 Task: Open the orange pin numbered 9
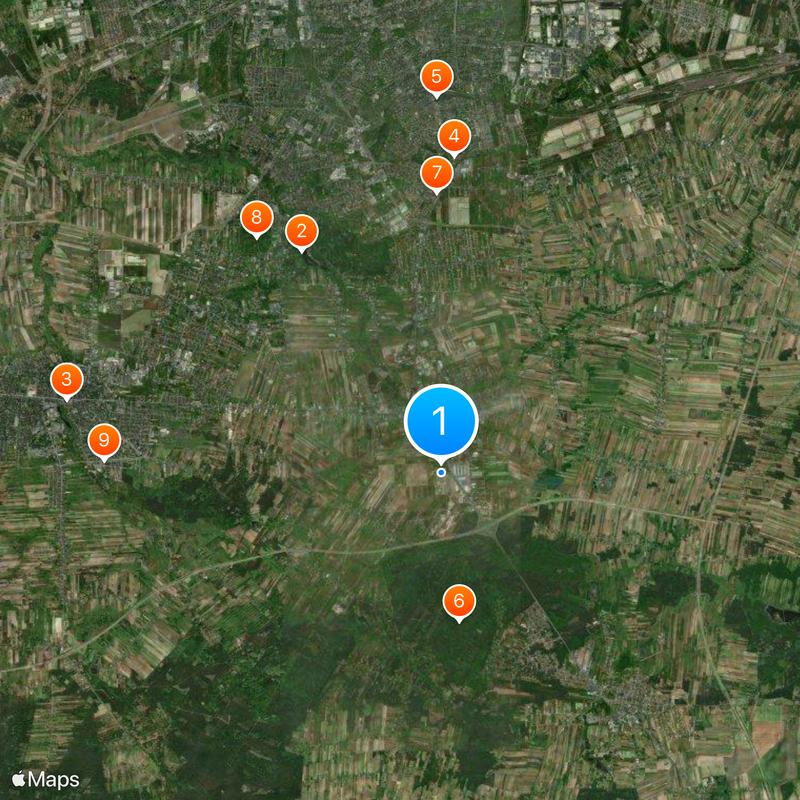pos(104,440)
